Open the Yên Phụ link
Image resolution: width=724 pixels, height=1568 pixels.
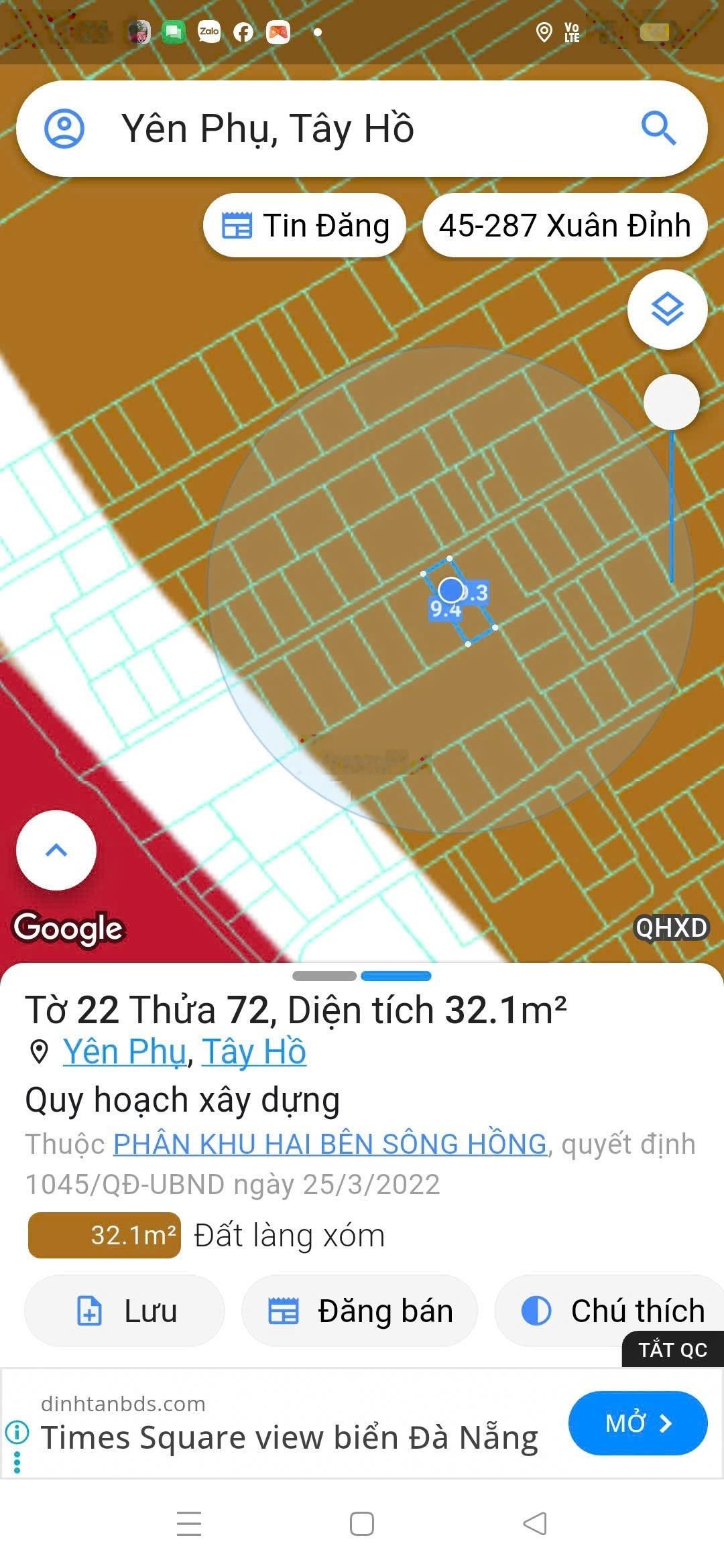pos(124,1052)
